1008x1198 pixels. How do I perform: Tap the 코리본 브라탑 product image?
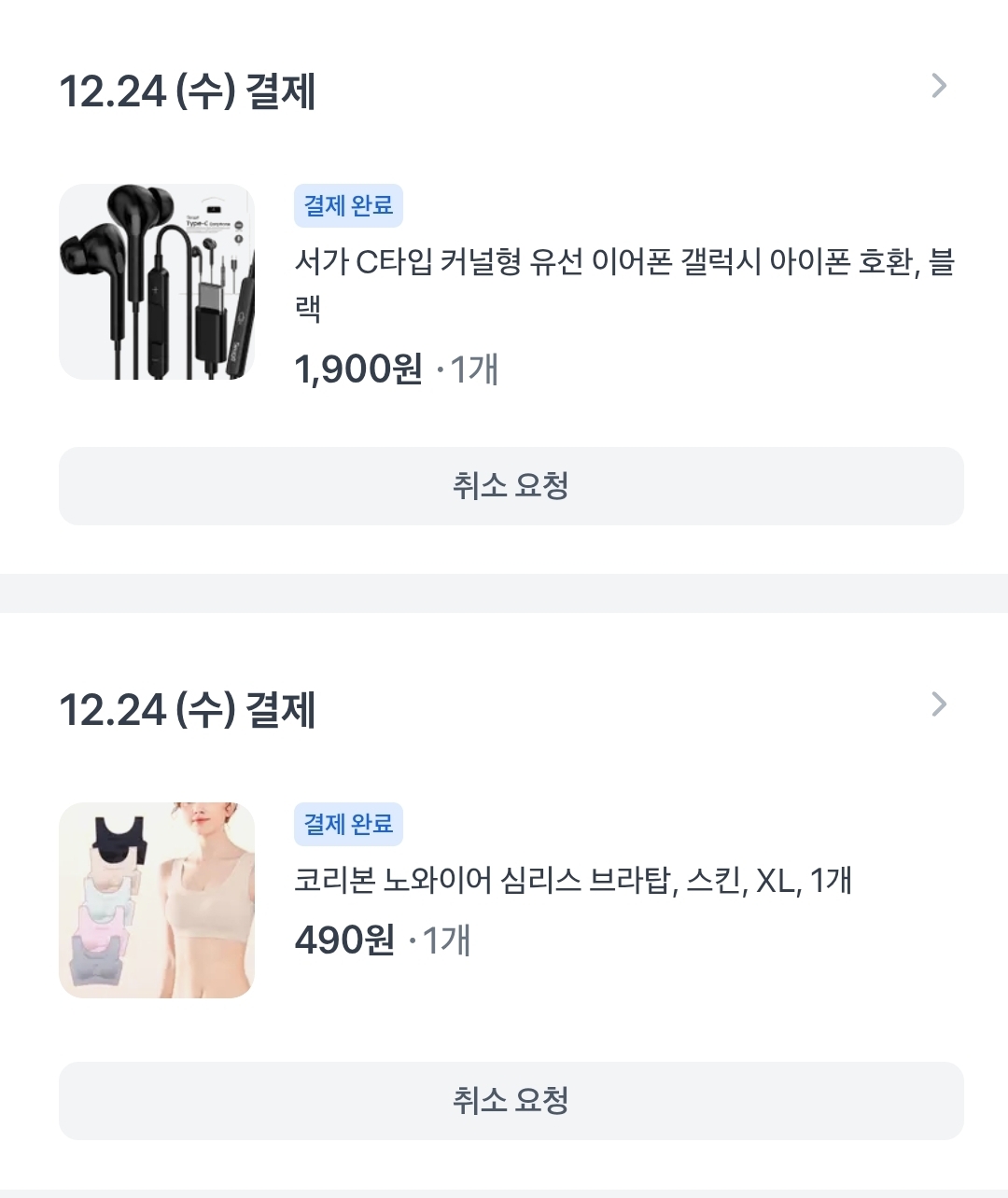coord(157,900)
